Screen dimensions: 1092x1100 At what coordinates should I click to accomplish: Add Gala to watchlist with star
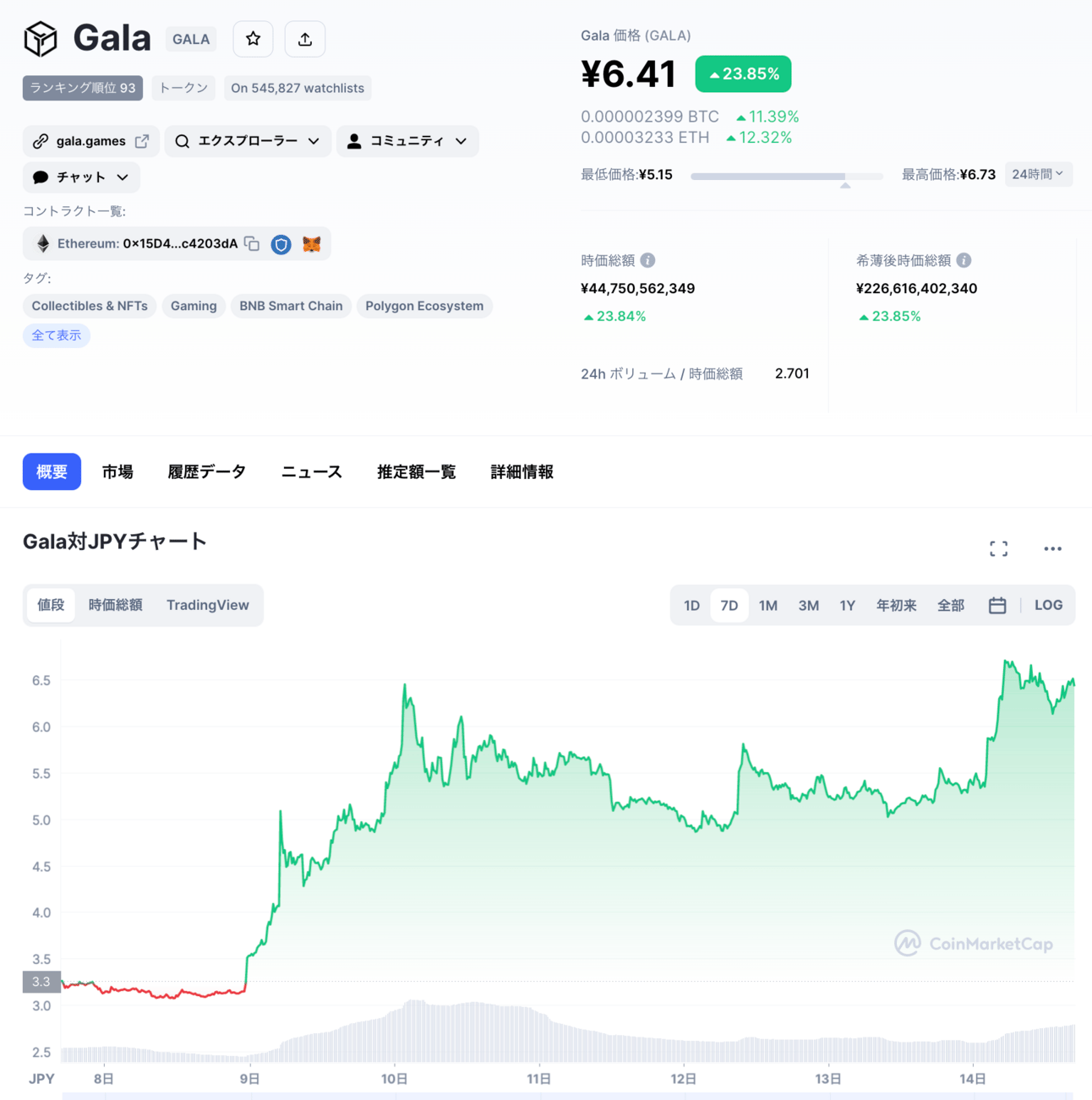tap(253, 39)
